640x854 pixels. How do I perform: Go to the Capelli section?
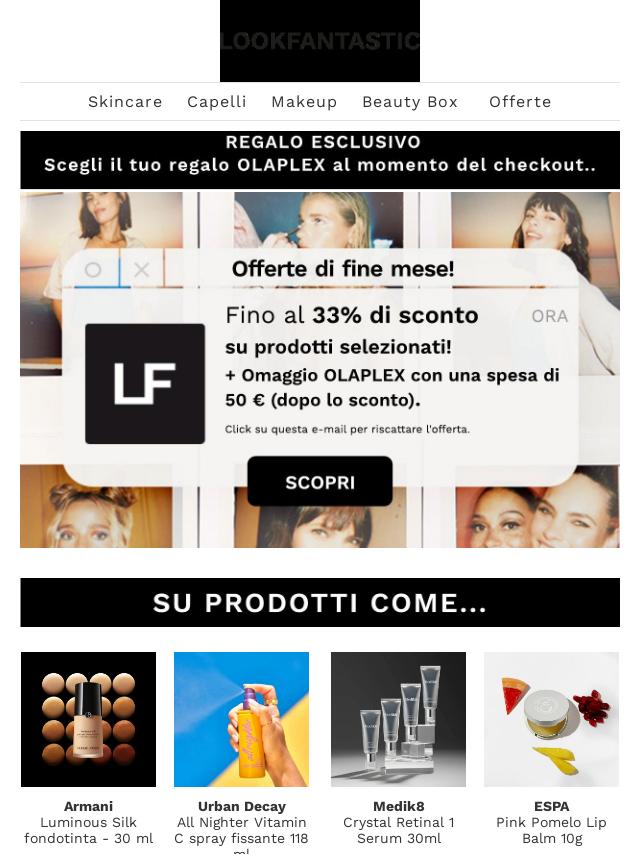point(217,102)
